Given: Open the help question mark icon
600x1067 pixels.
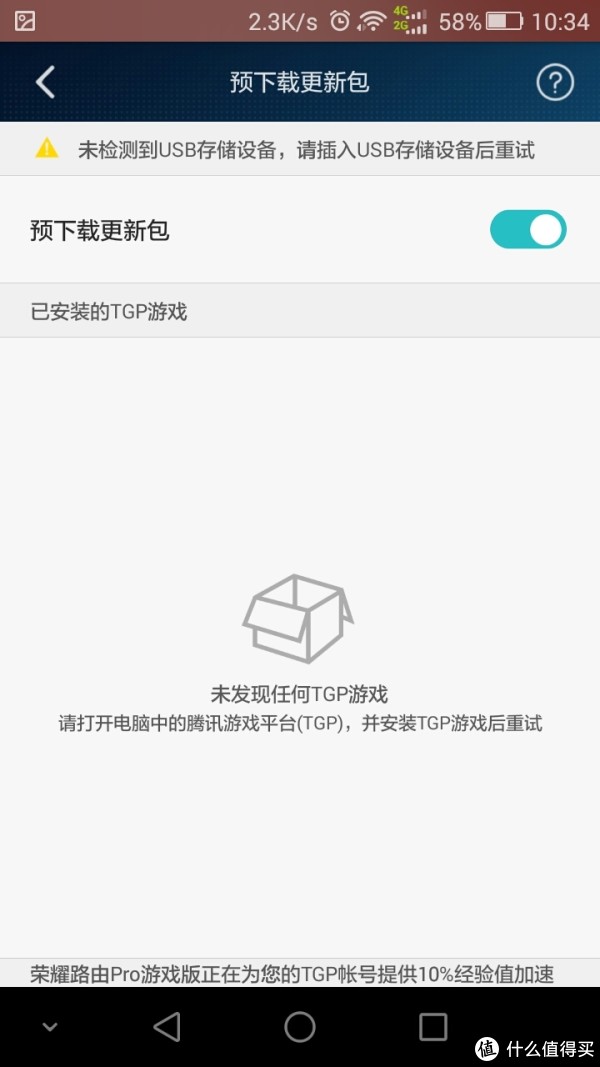Looking at the screenshot, I should click(555, 82).
